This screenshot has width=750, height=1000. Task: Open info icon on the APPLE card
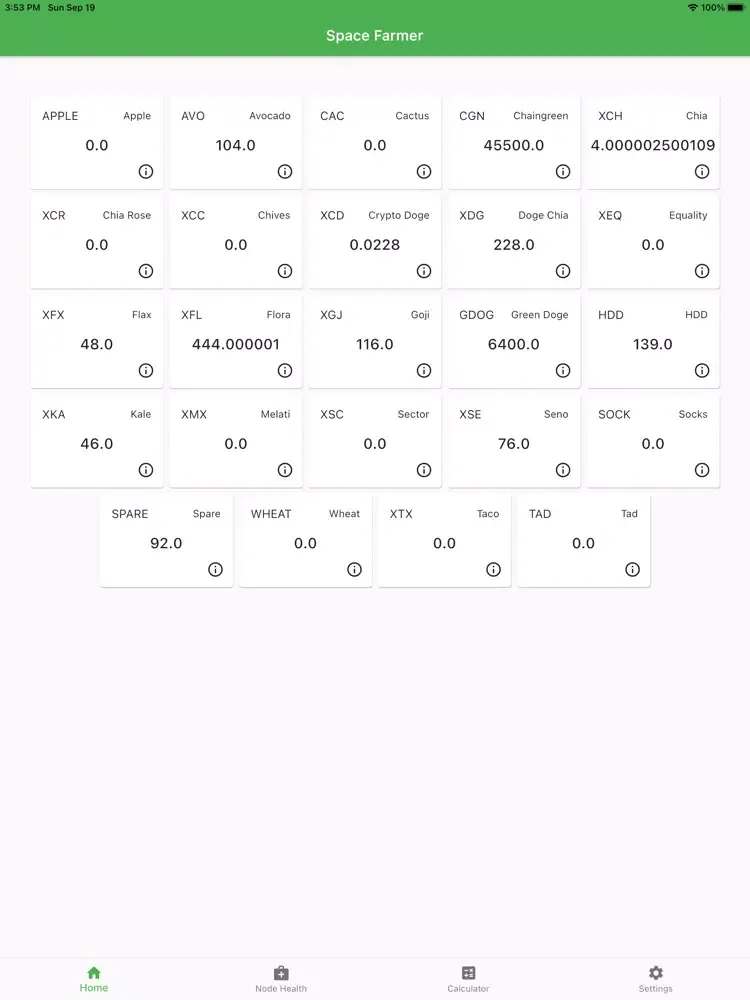pos(146,172)
